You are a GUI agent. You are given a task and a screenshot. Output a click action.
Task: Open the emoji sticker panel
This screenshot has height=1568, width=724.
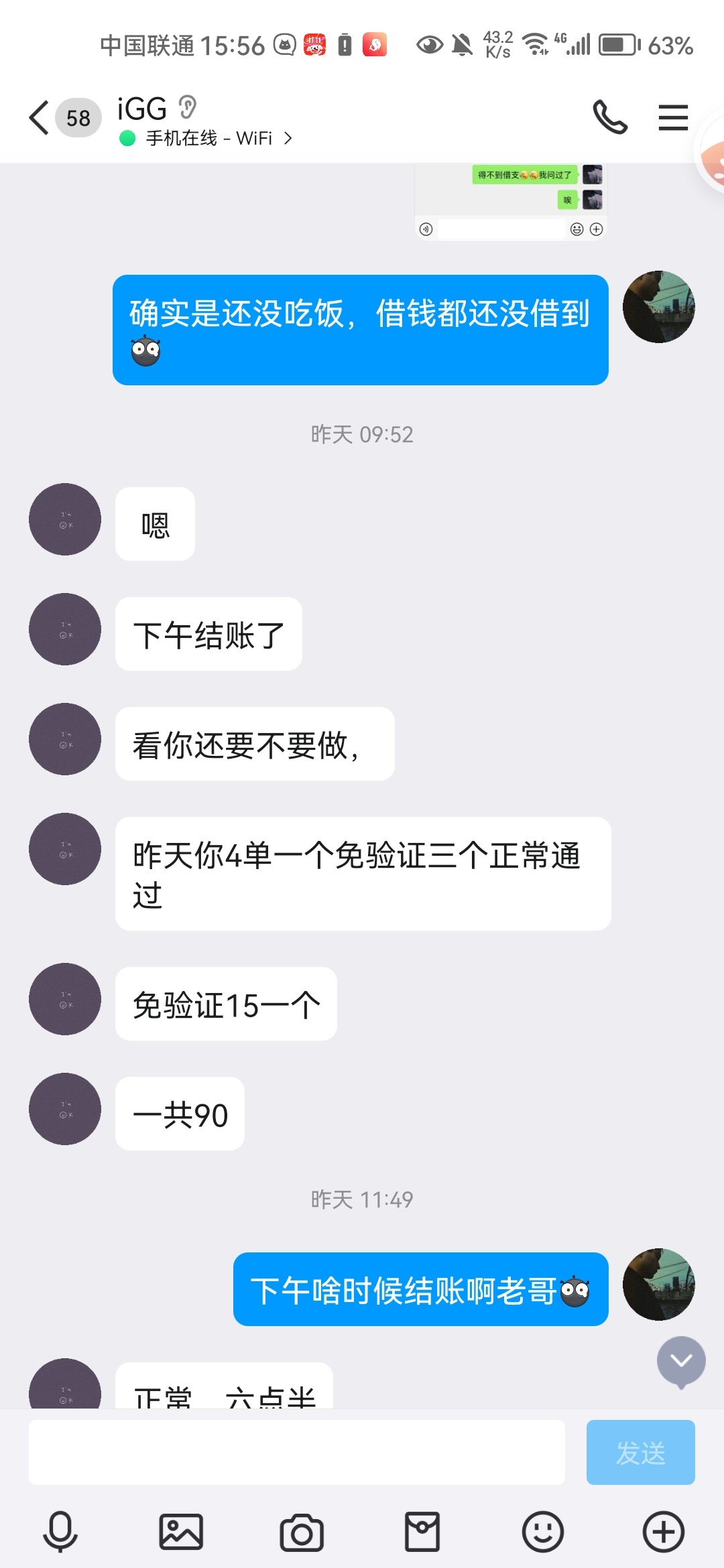pyautogui.click(x=543, y=1532)
